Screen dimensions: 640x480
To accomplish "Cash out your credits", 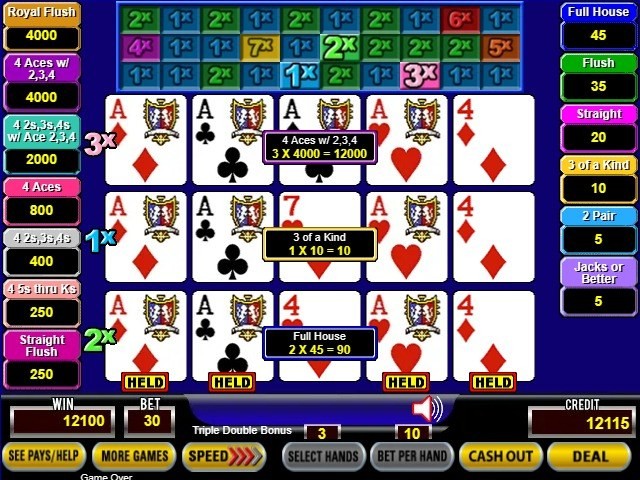I will click(x=500, y=456).
